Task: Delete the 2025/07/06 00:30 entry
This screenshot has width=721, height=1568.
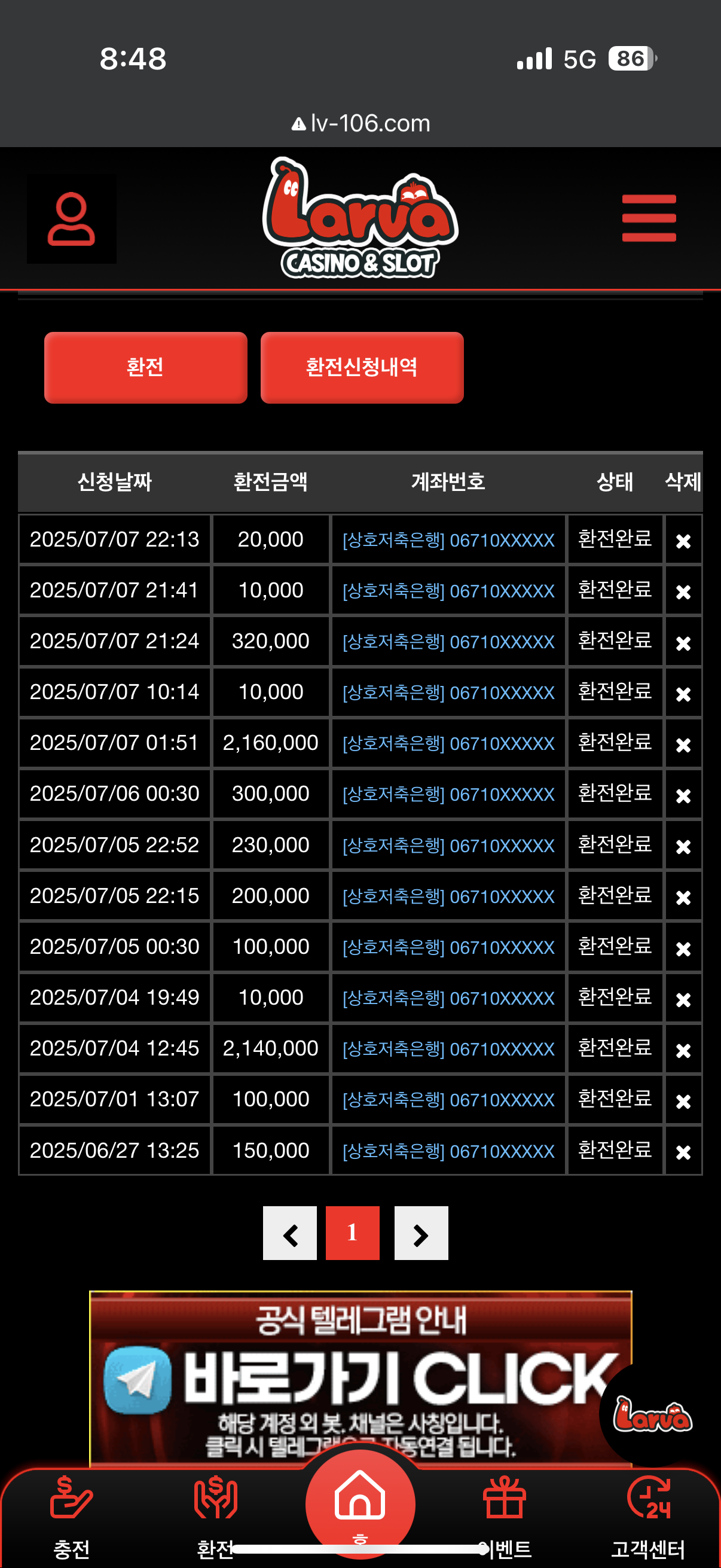Action: coord(683,795)
